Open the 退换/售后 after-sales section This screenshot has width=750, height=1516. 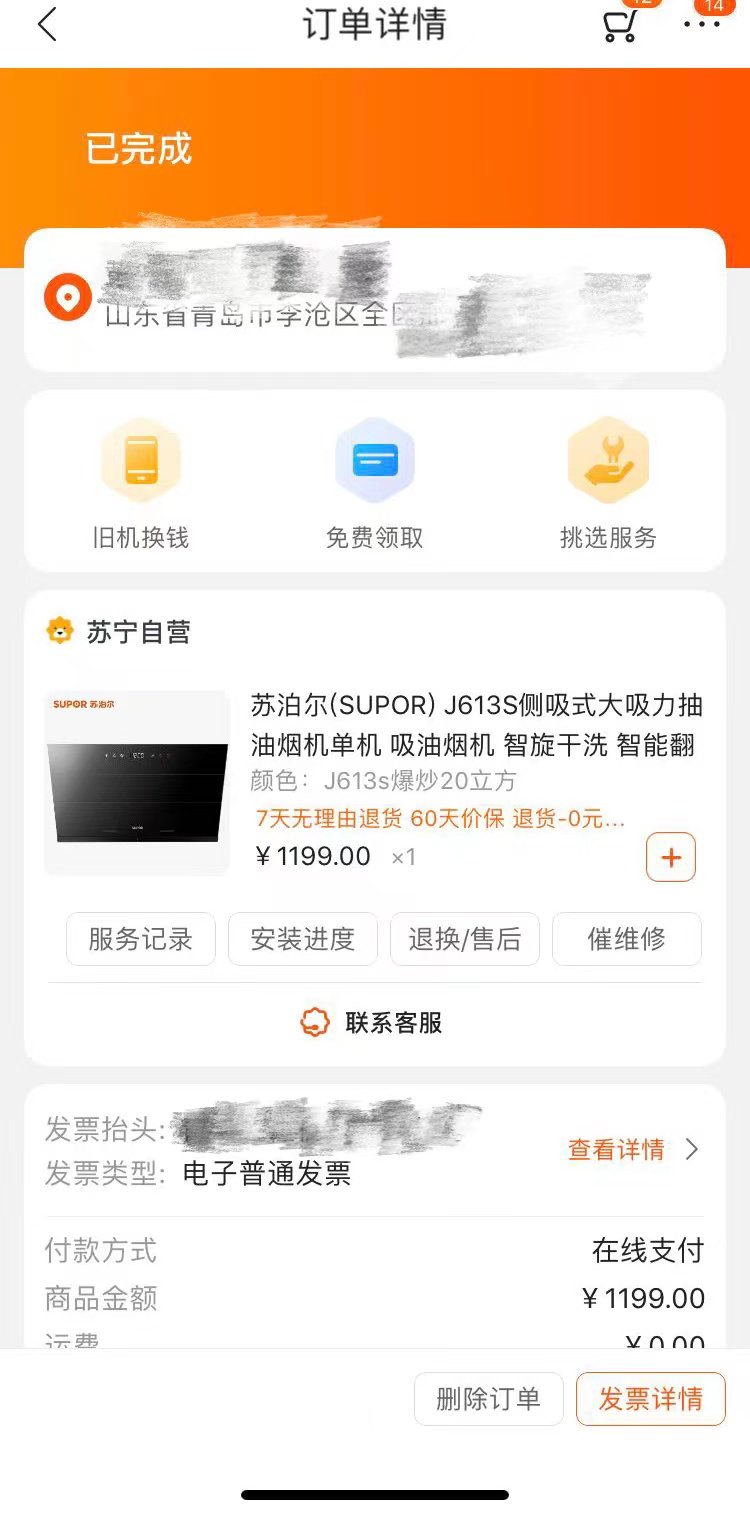coord(465,939)
